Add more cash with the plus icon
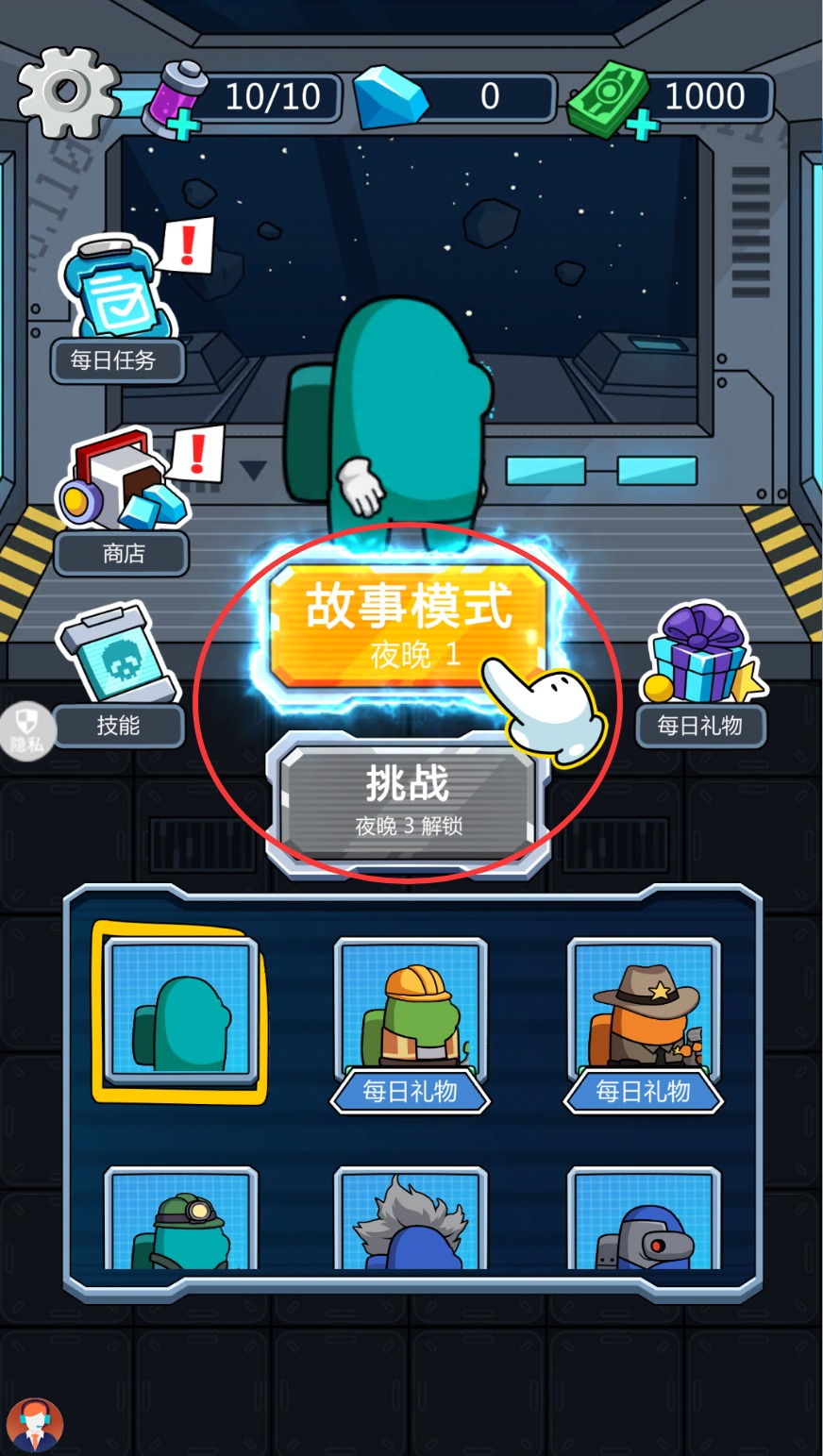 (642, 125)
